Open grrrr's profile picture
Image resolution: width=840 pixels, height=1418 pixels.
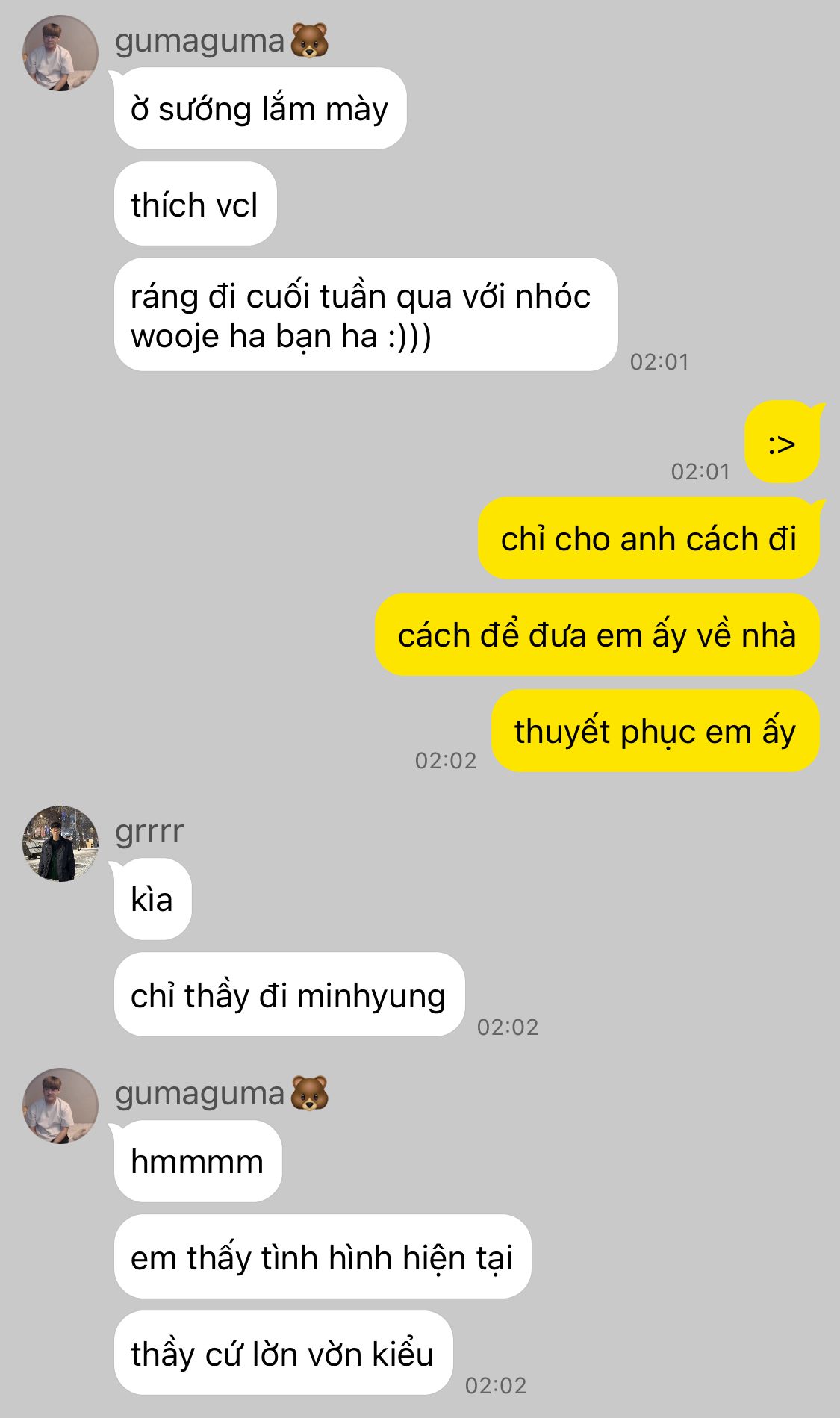(x=60, y=844)
